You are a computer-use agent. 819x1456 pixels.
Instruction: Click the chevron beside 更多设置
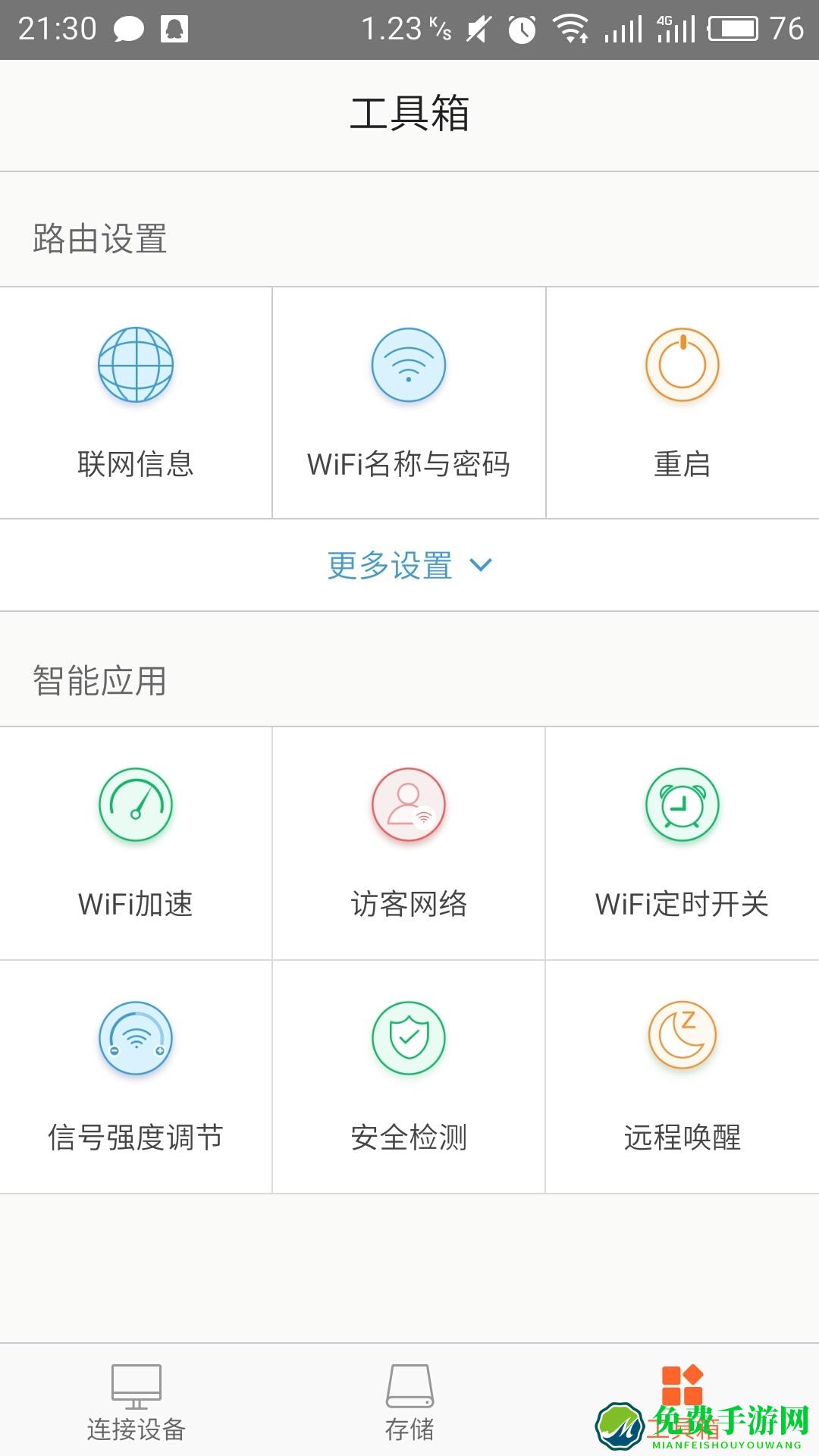tap(480, 565)
